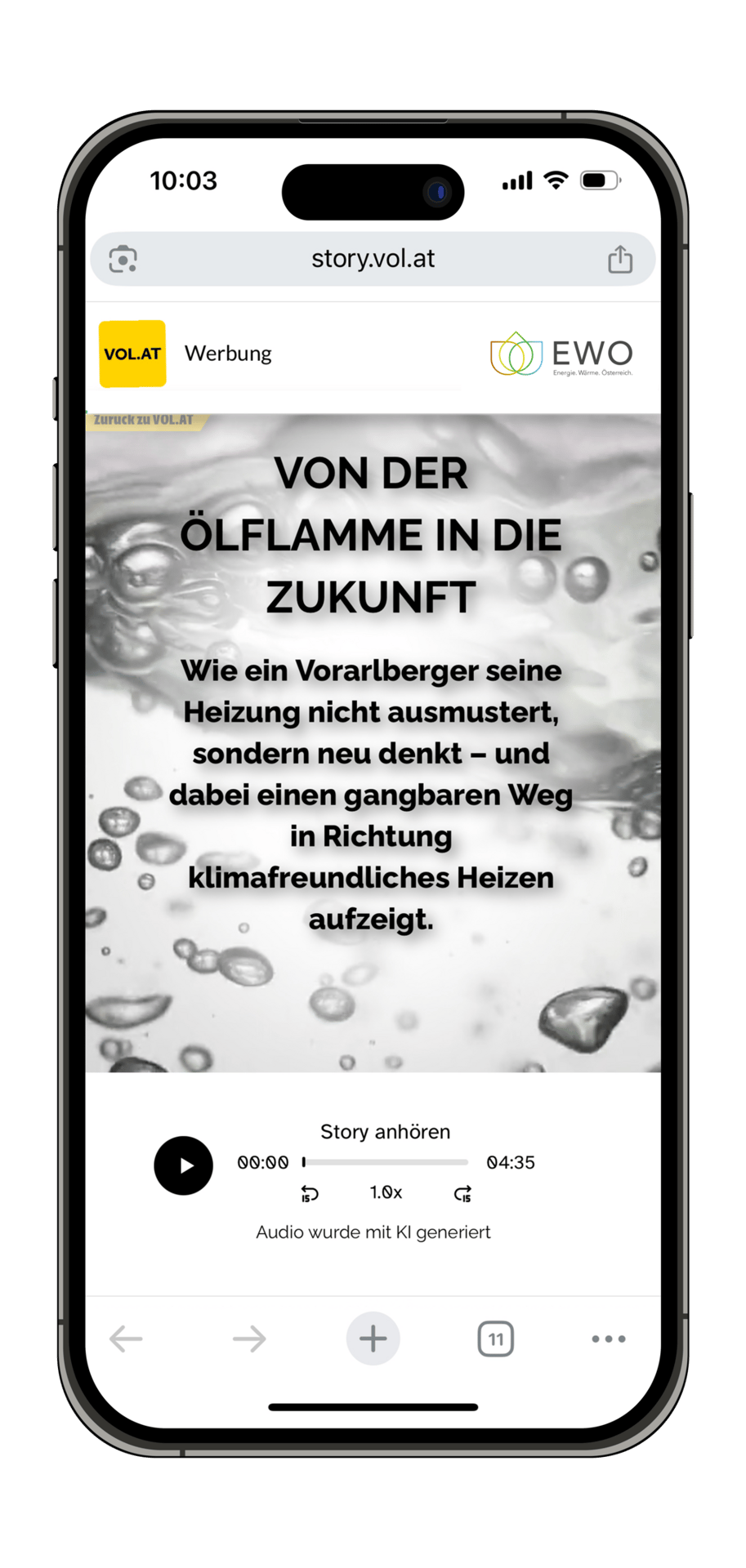Select the 'Werbung' label
The width and height of the screenshot is (746, 1568).
pos(228,353)
